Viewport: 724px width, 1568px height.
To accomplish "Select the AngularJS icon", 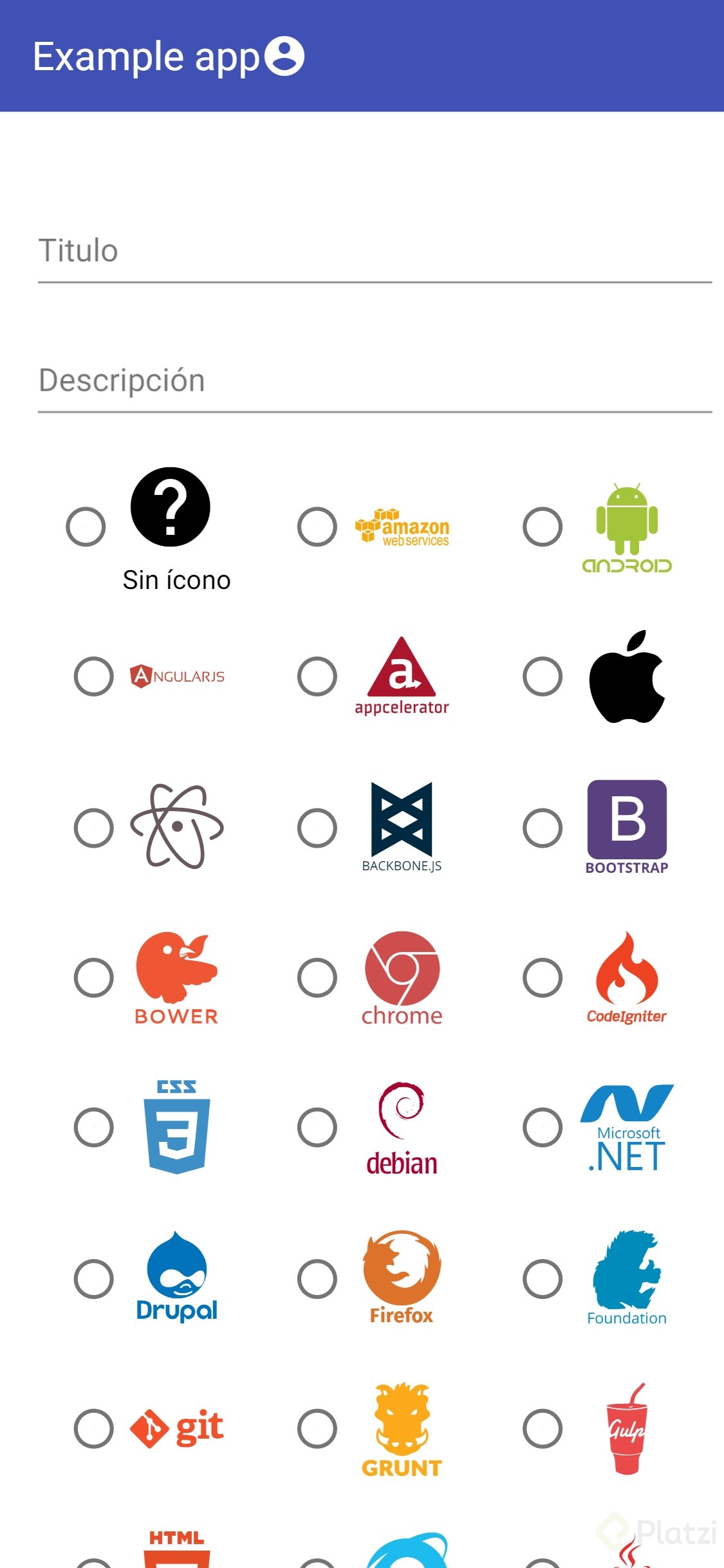I will 93,676.
